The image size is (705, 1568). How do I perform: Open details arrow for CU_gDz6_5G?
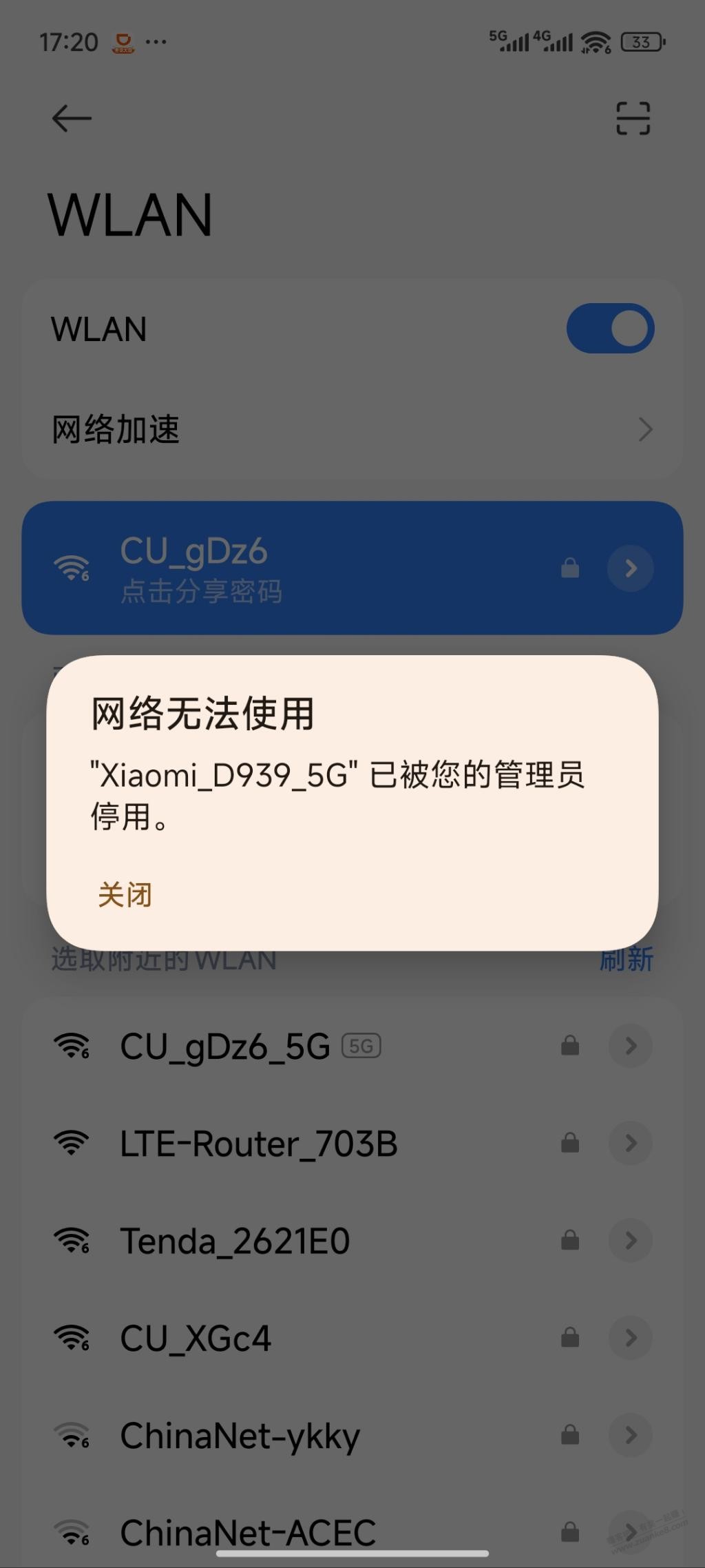pos(630,1046)
